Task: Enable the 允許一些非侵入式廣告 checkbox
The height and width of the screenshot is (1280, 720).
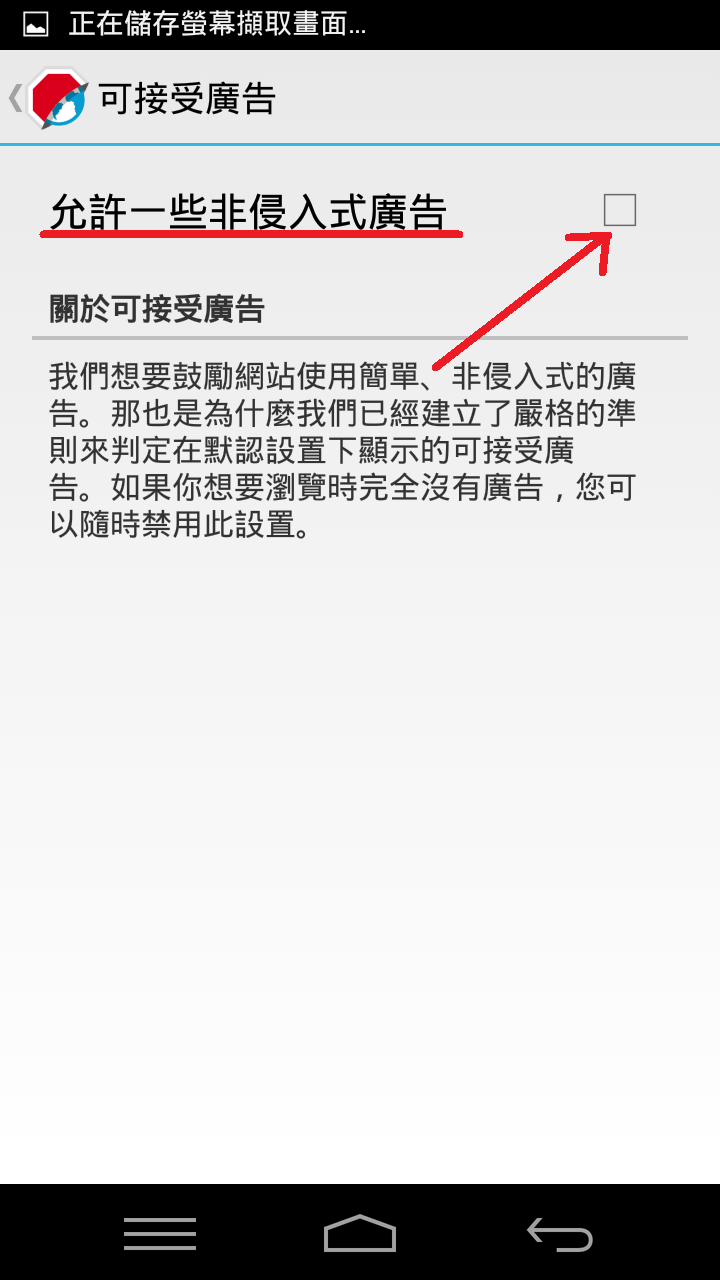Action: click(620, 210)
